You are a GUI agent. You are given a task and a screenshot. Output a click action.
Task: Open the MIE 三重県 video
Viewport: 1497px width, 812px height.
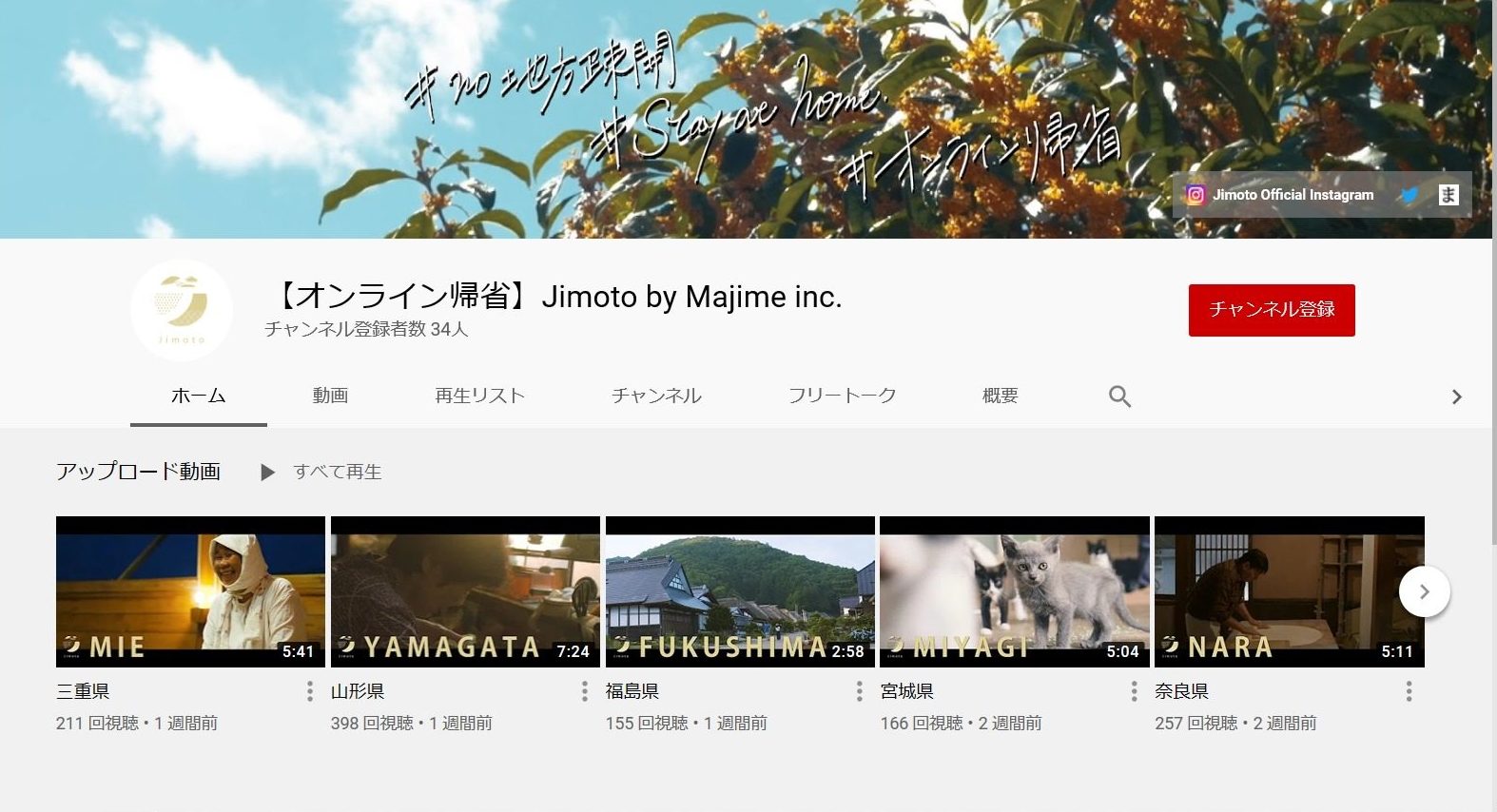pyautogui.click(x=190, y=591)
